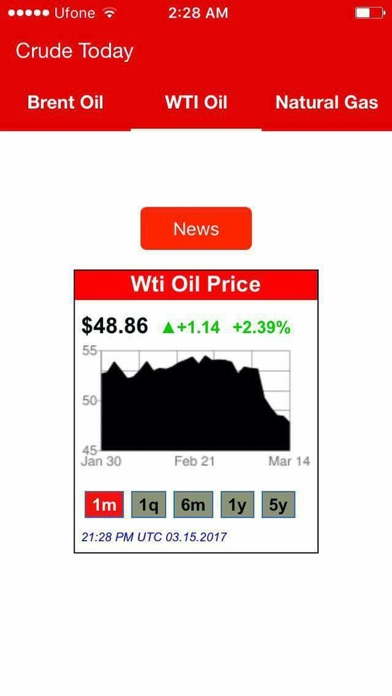The height and width of the screenshot is (696, 392).
Task: Tap the News button
Action: [x=196, y=229]
